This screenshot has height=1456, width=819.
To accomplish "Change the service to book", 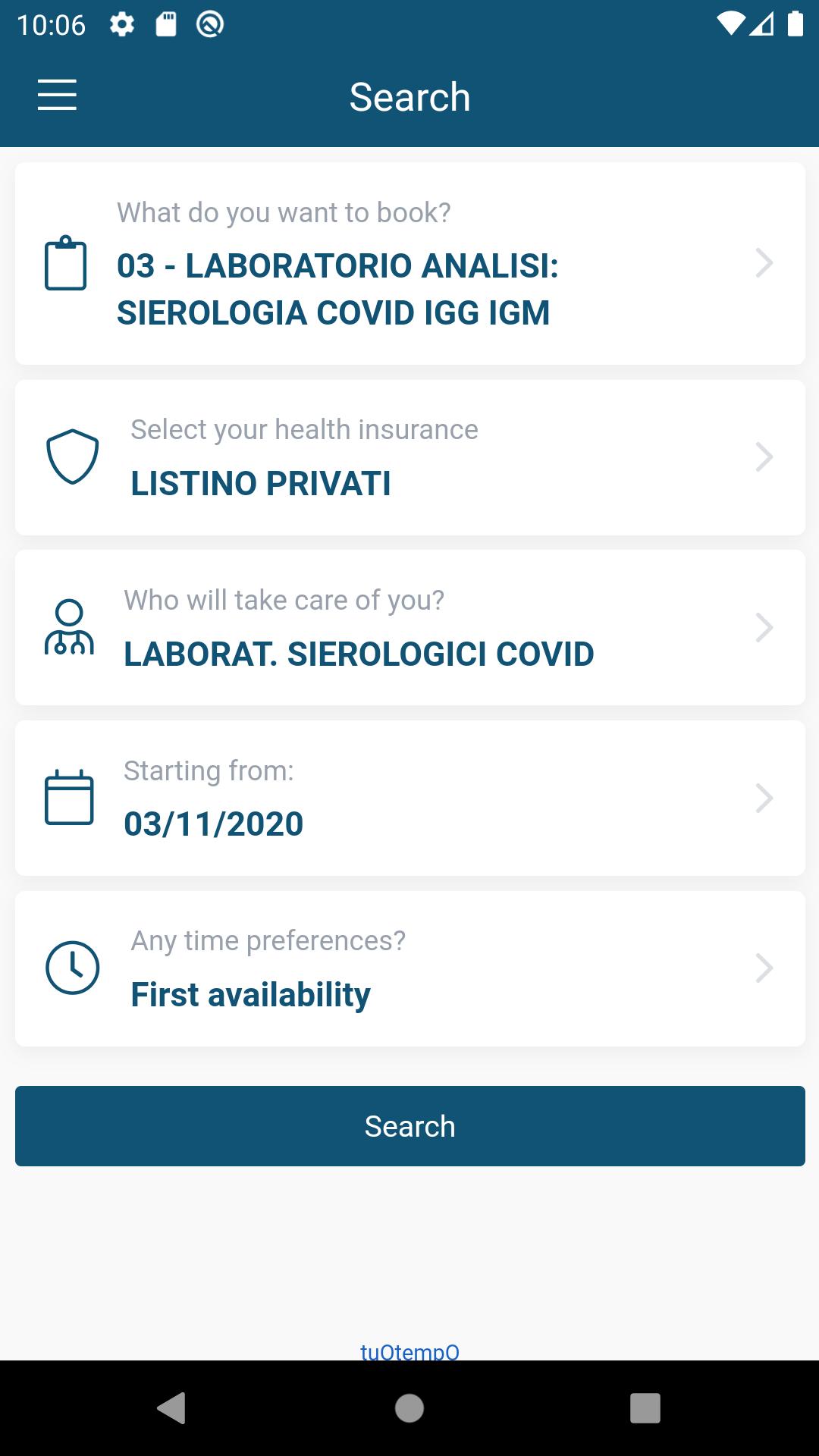I will click(409, 263).
